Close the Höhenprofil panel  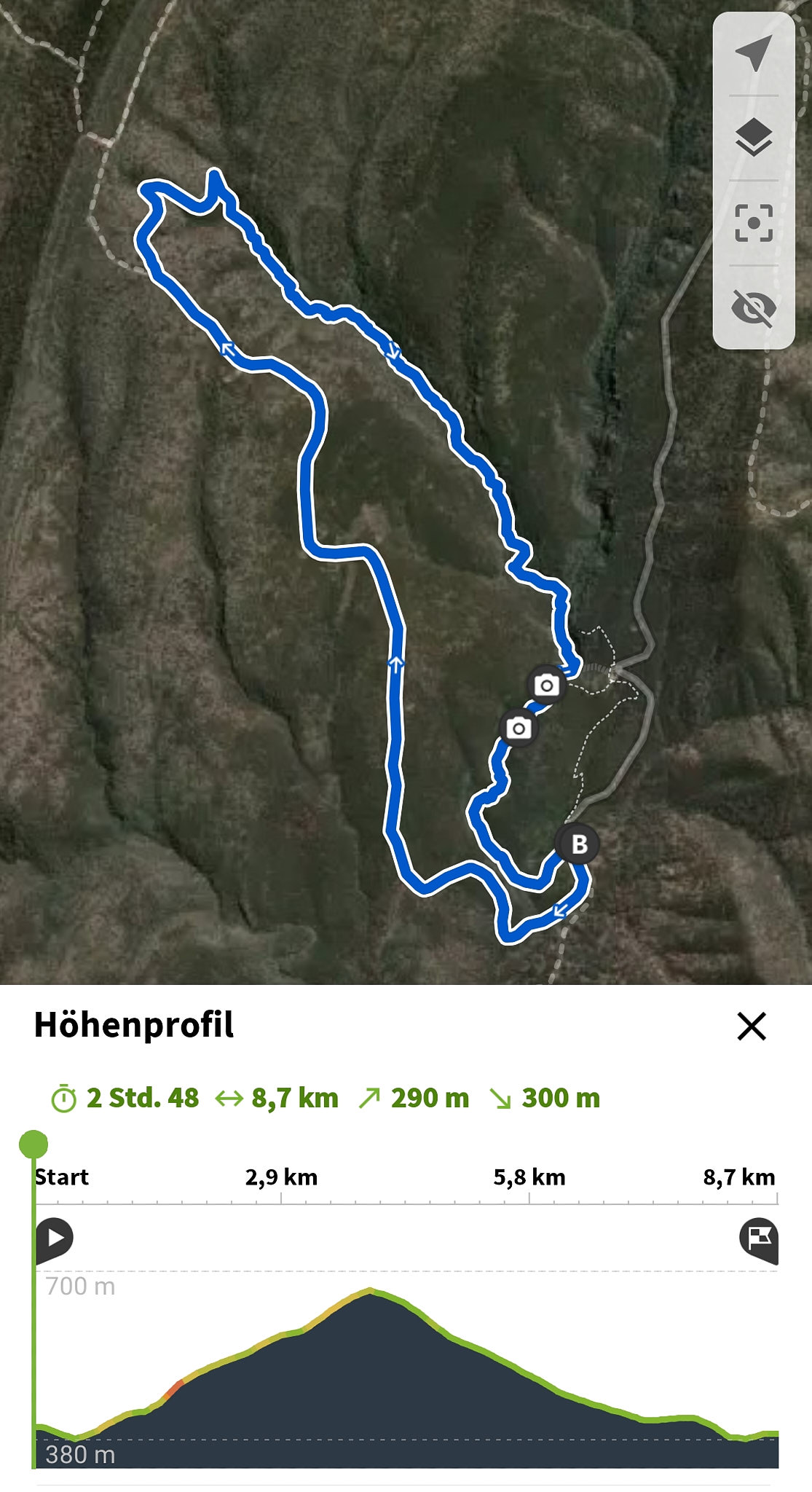click(751, 1026)
